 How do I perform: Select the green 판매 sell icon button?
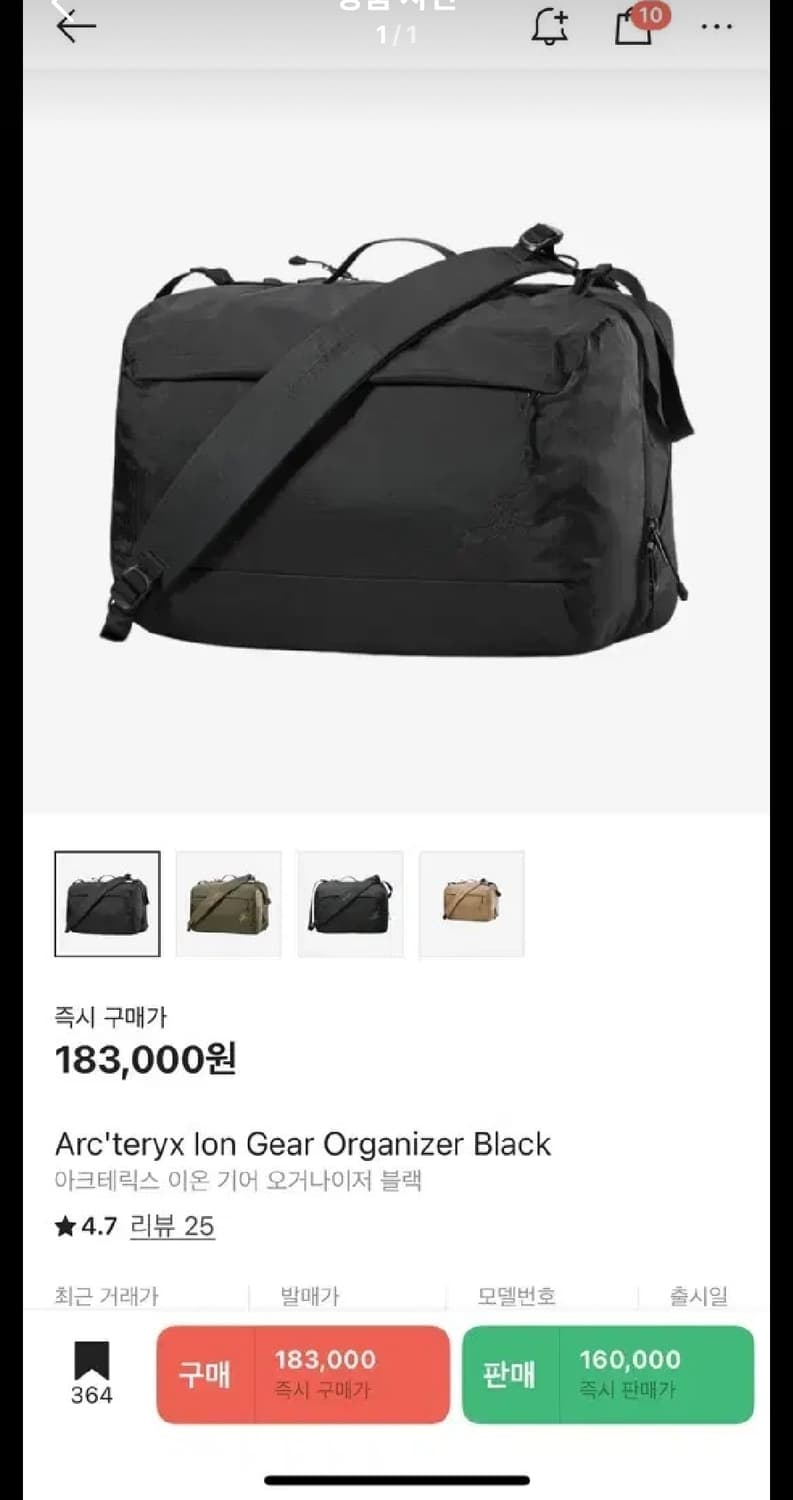point(508,1375)
